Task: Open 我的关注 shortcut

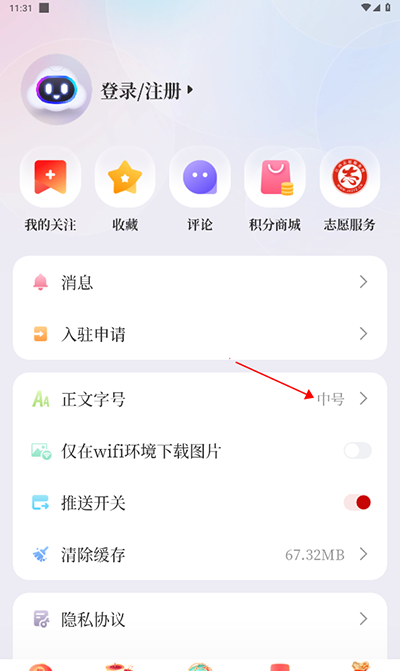Action: (x=50, y=189)
